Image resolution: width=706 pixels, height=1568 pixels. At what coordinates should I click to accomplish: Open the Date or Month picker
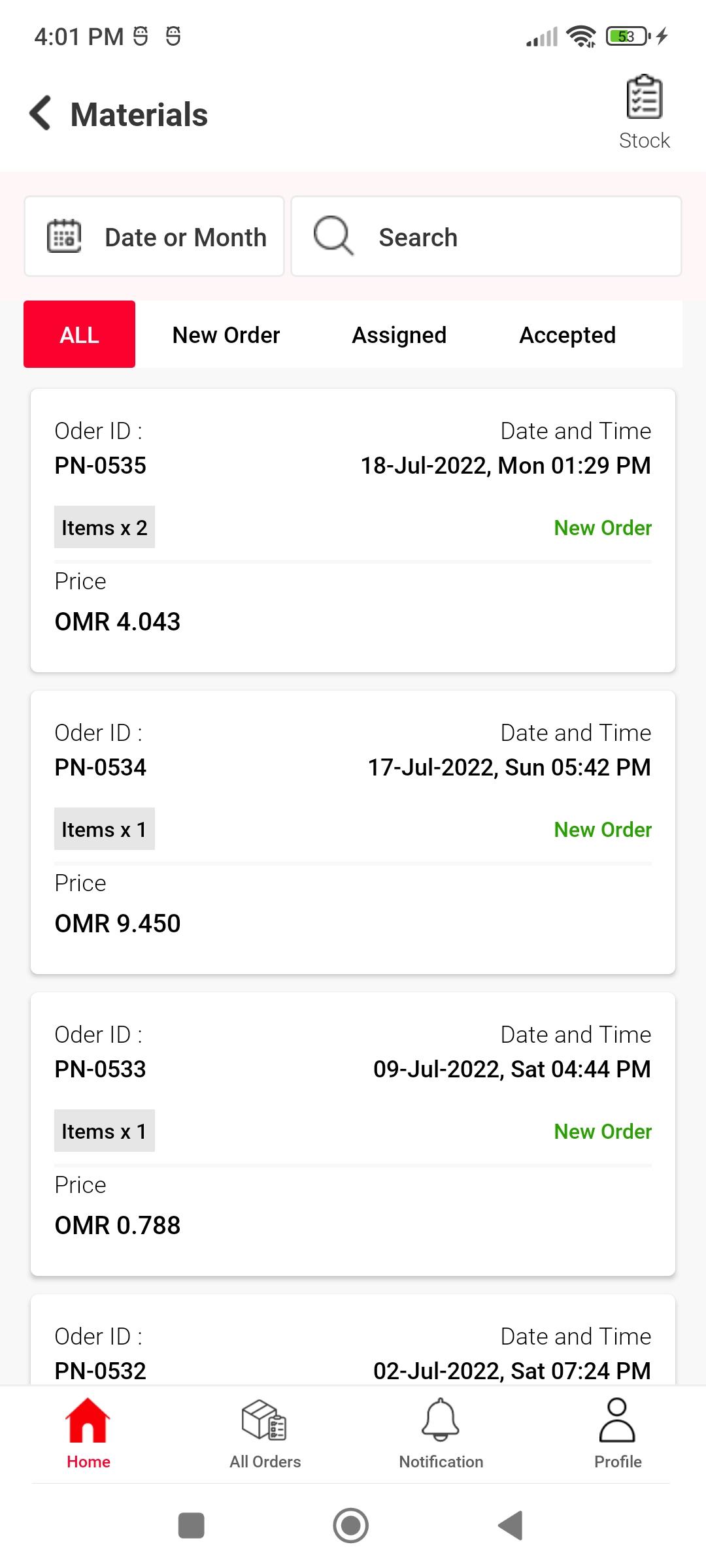154,237
